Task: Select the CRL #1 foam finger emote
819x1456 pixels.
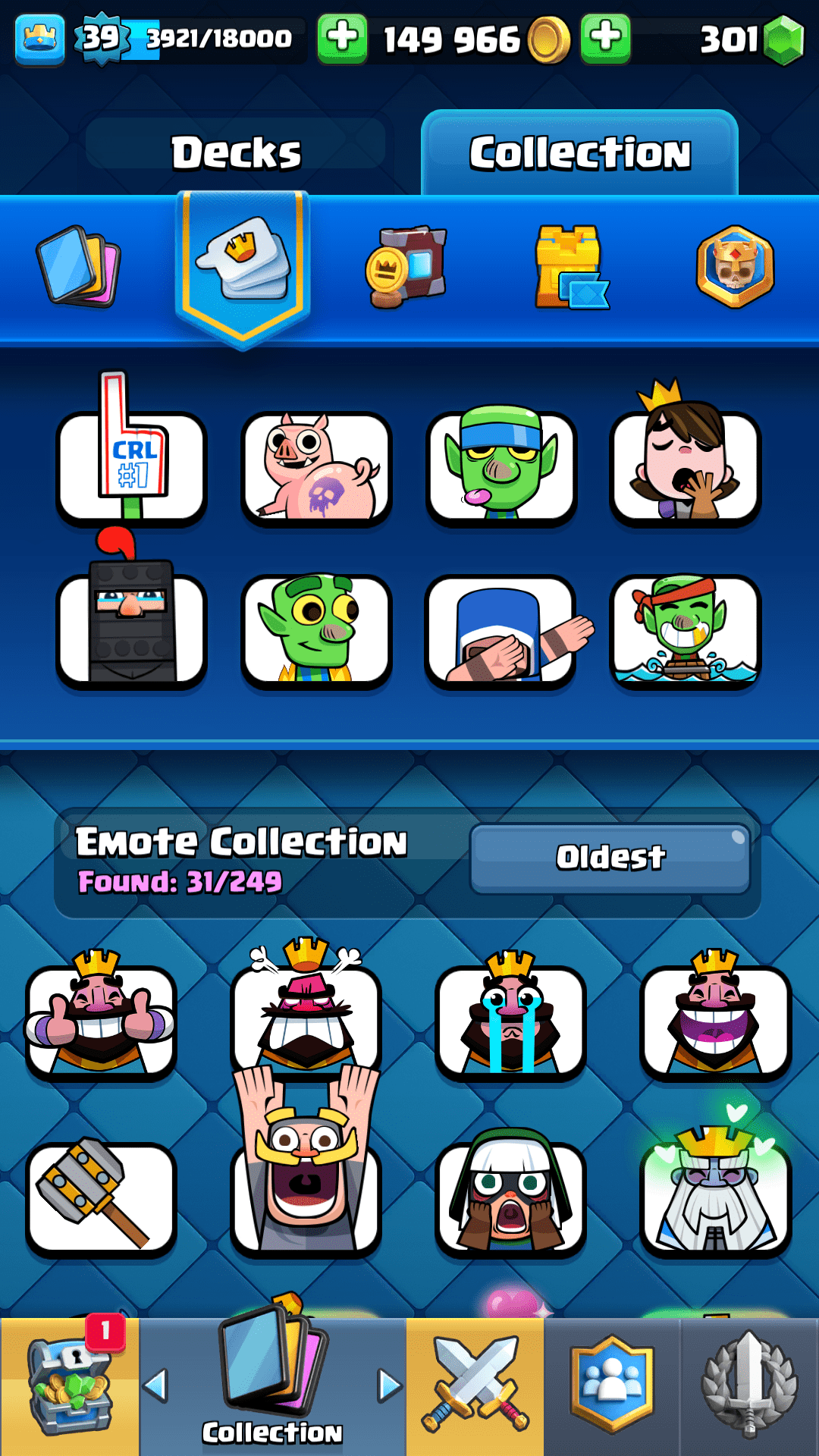Action: pos(131,468)
